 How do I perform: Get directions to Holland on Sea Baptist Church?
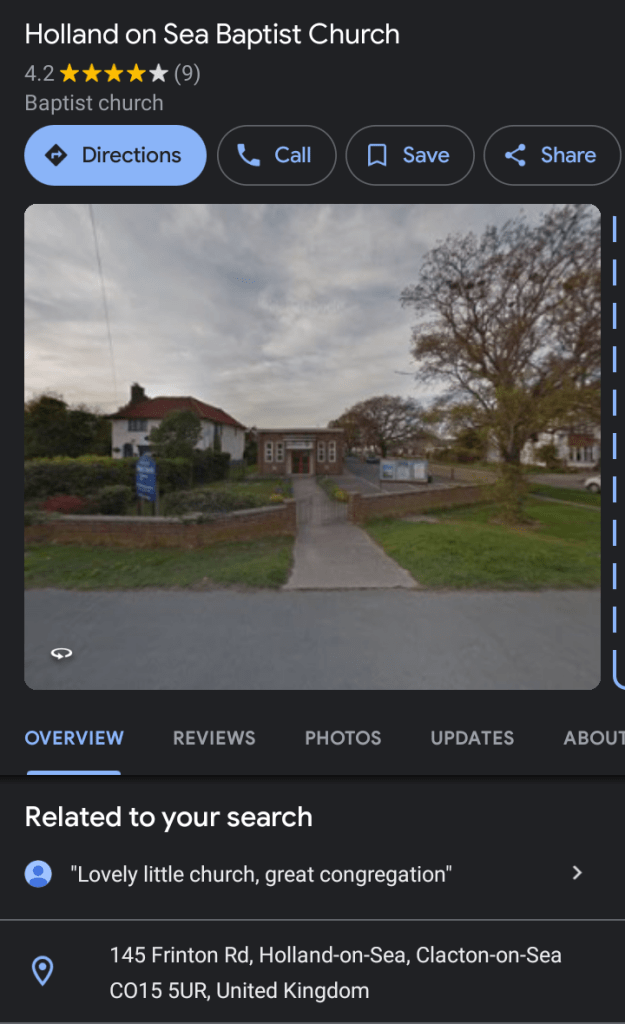[115, 155]
